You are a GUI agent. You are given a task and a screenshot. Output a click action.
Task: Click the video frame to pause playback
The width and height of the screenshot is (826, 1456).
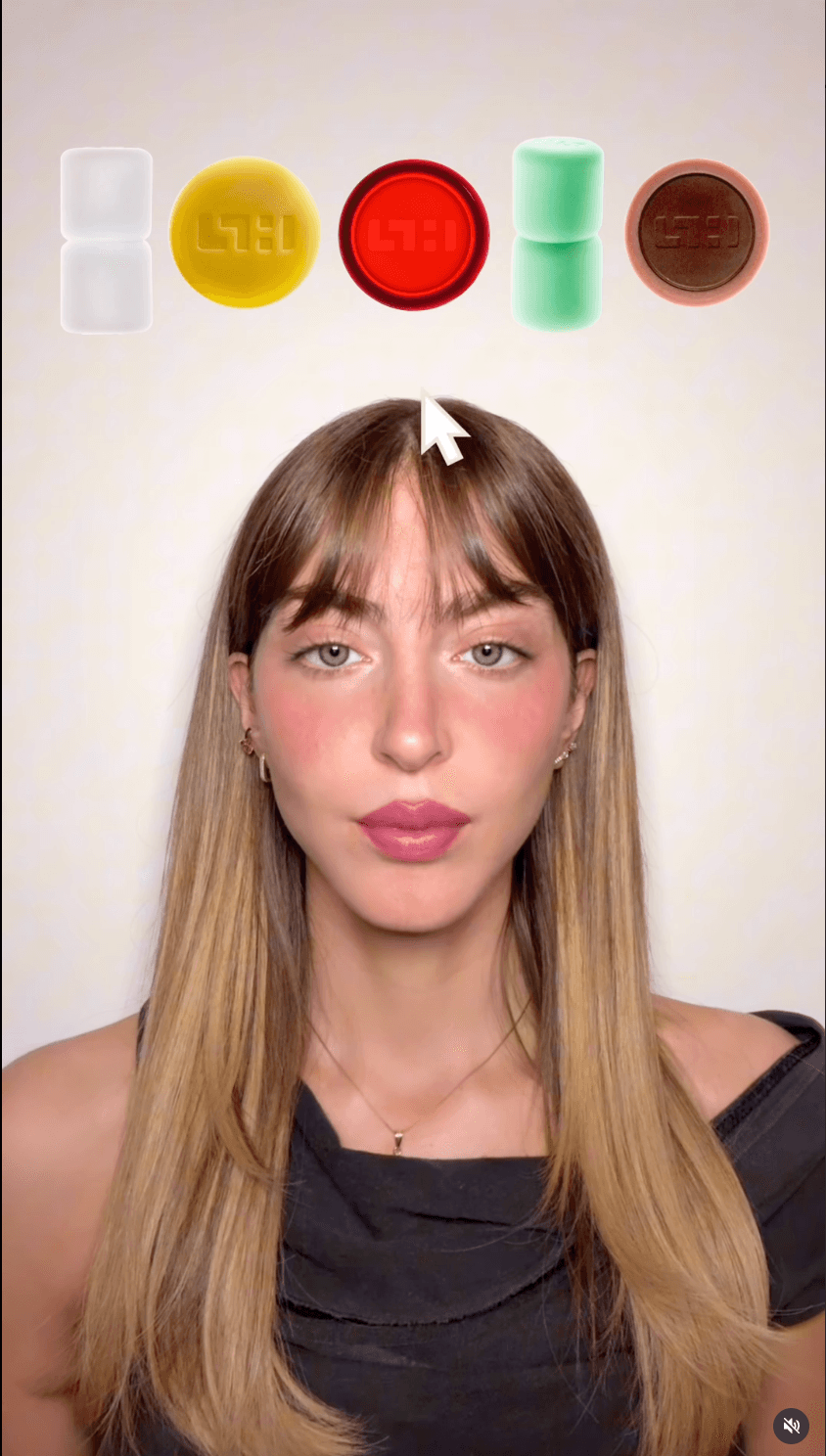tap(413, 978)
